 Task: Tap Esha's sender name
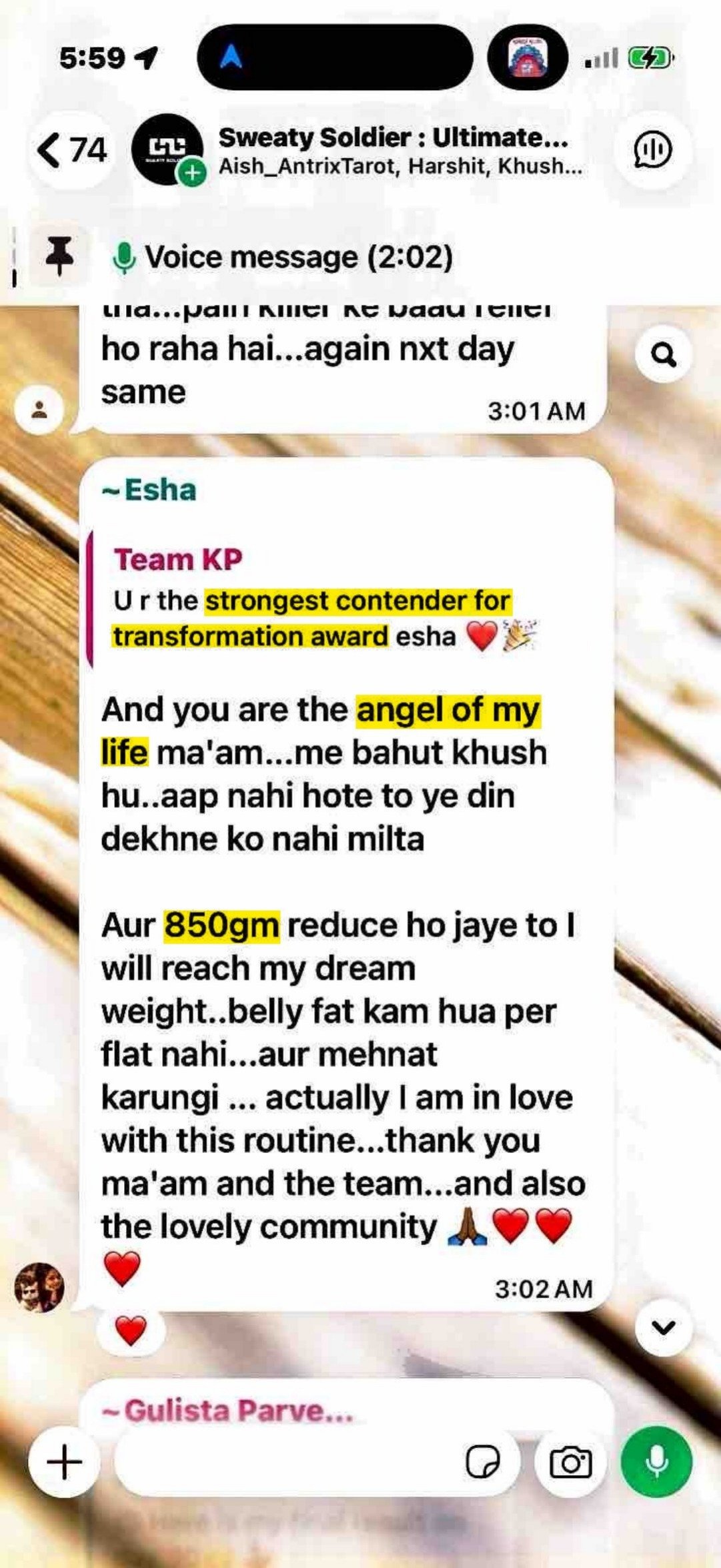point(149,490)
